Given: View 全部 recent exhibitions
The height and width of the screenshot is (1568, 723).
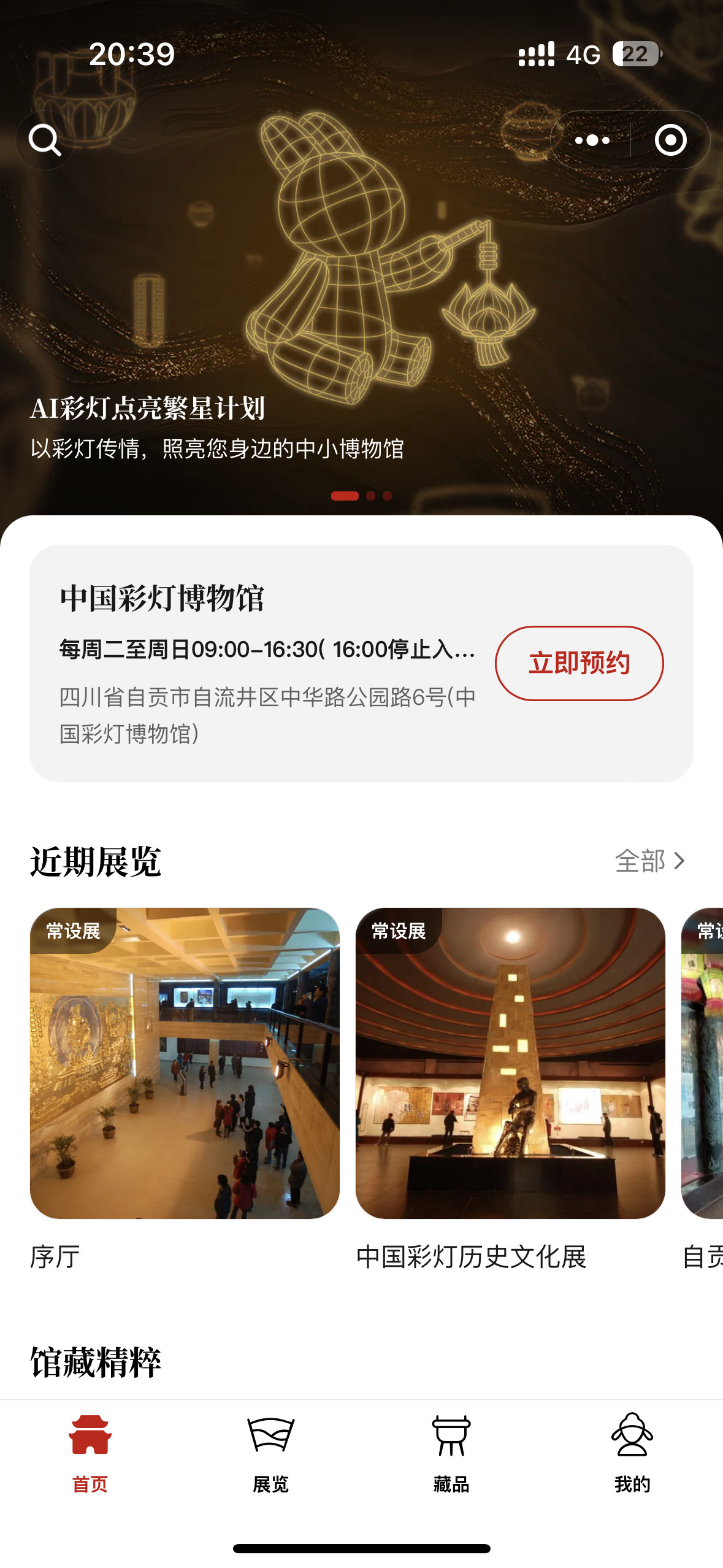Looking at the screenshot, I should tap(649, 861).
